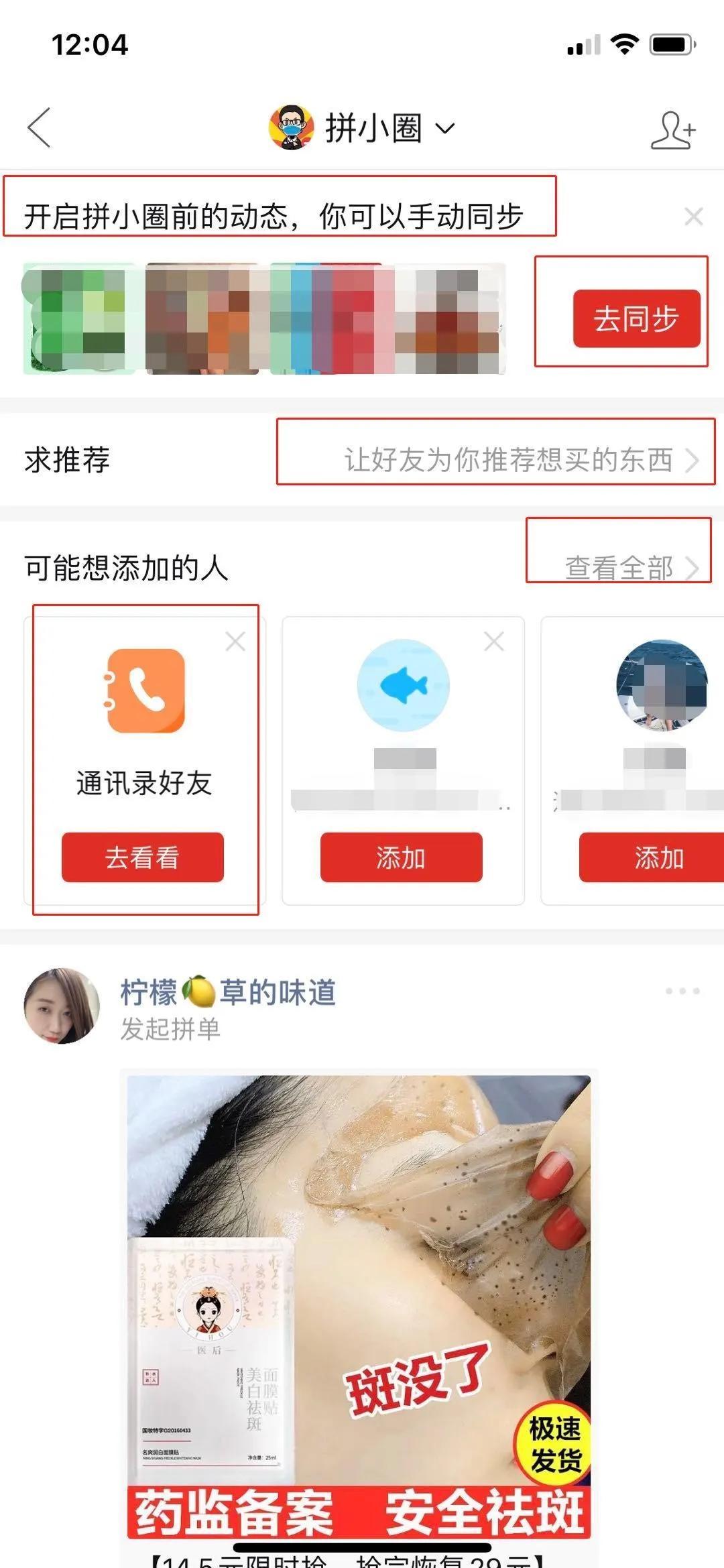Tap the back arrow at top left
This screenshot has width=724, height=1568.
(40, 129)
